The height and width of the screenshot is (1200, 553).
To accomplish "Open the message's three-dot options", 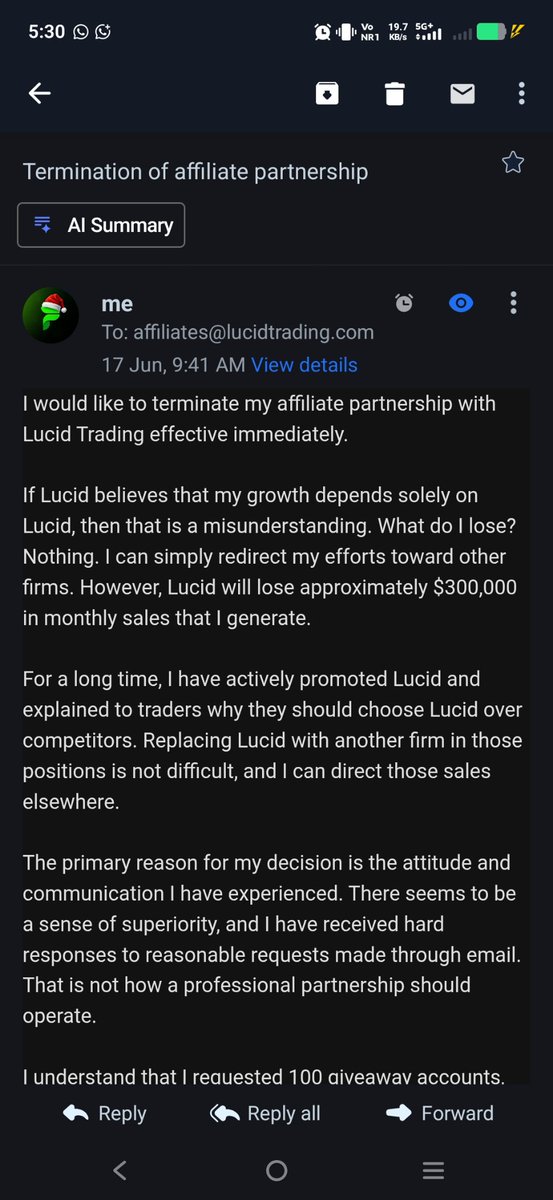I will [514, 303].
